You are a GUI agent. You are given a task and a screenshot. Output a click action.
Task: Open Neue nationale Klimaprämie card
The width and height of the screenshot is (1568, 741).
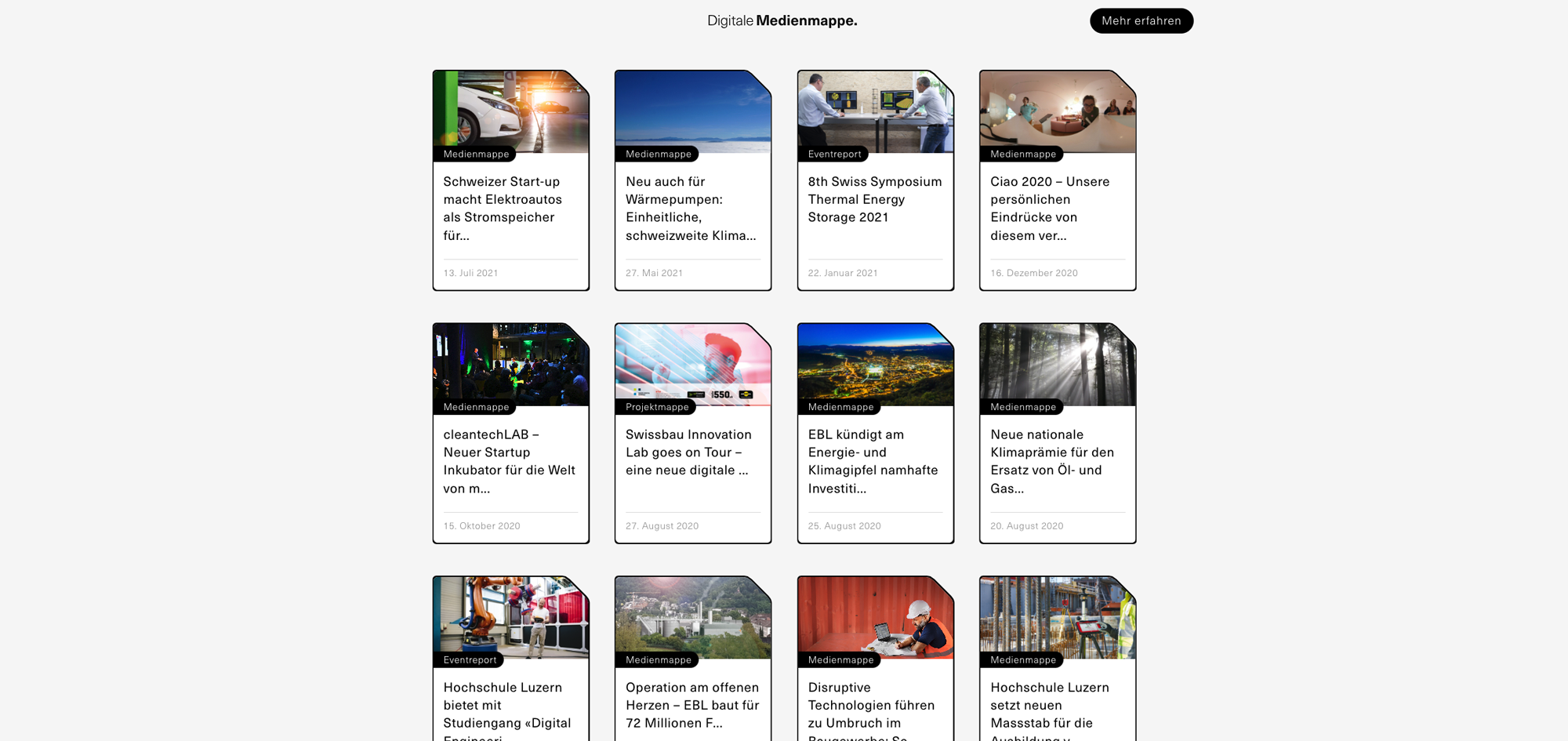tap(1057, 460)
